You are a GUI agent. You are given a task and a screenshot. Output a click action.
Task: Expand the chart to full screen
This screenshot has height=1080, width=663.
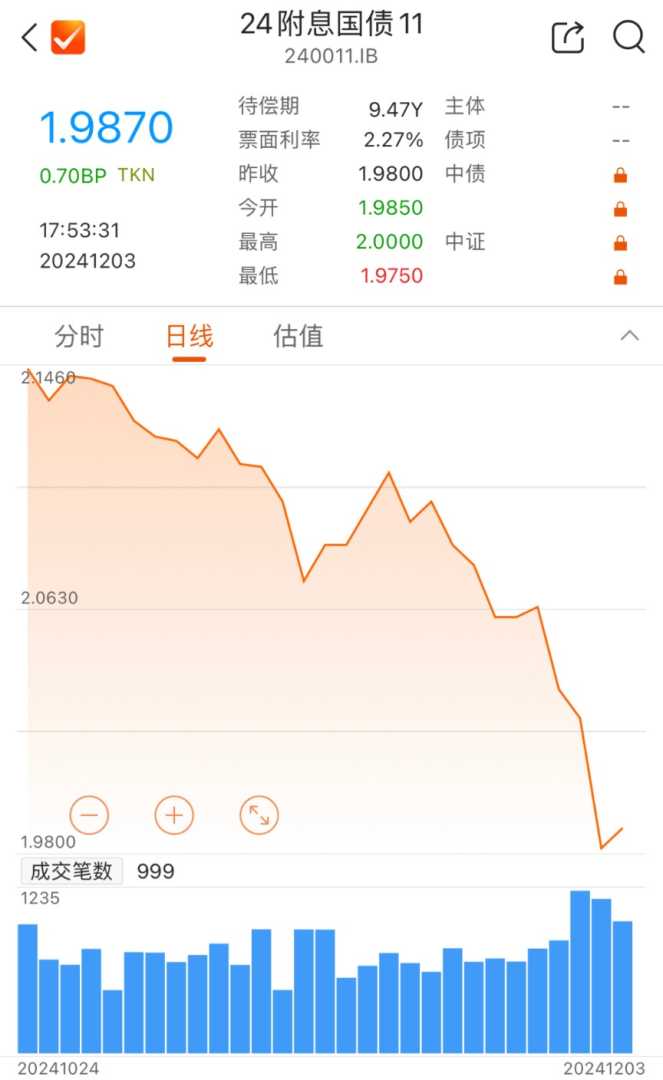point(259,815)
